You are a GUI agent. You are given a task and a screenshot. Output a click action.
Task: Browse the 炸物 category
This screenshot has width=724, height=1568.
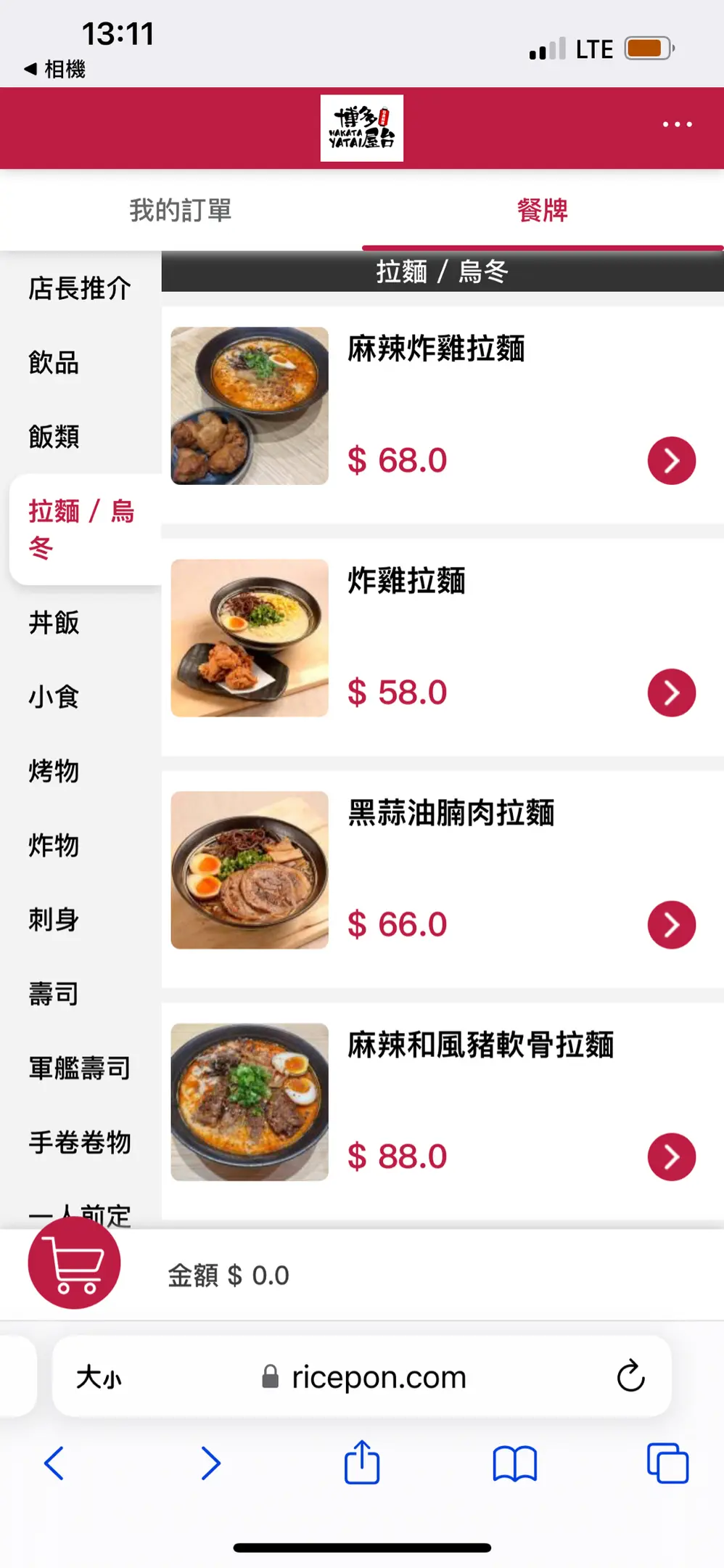click(x=54, y=845)
